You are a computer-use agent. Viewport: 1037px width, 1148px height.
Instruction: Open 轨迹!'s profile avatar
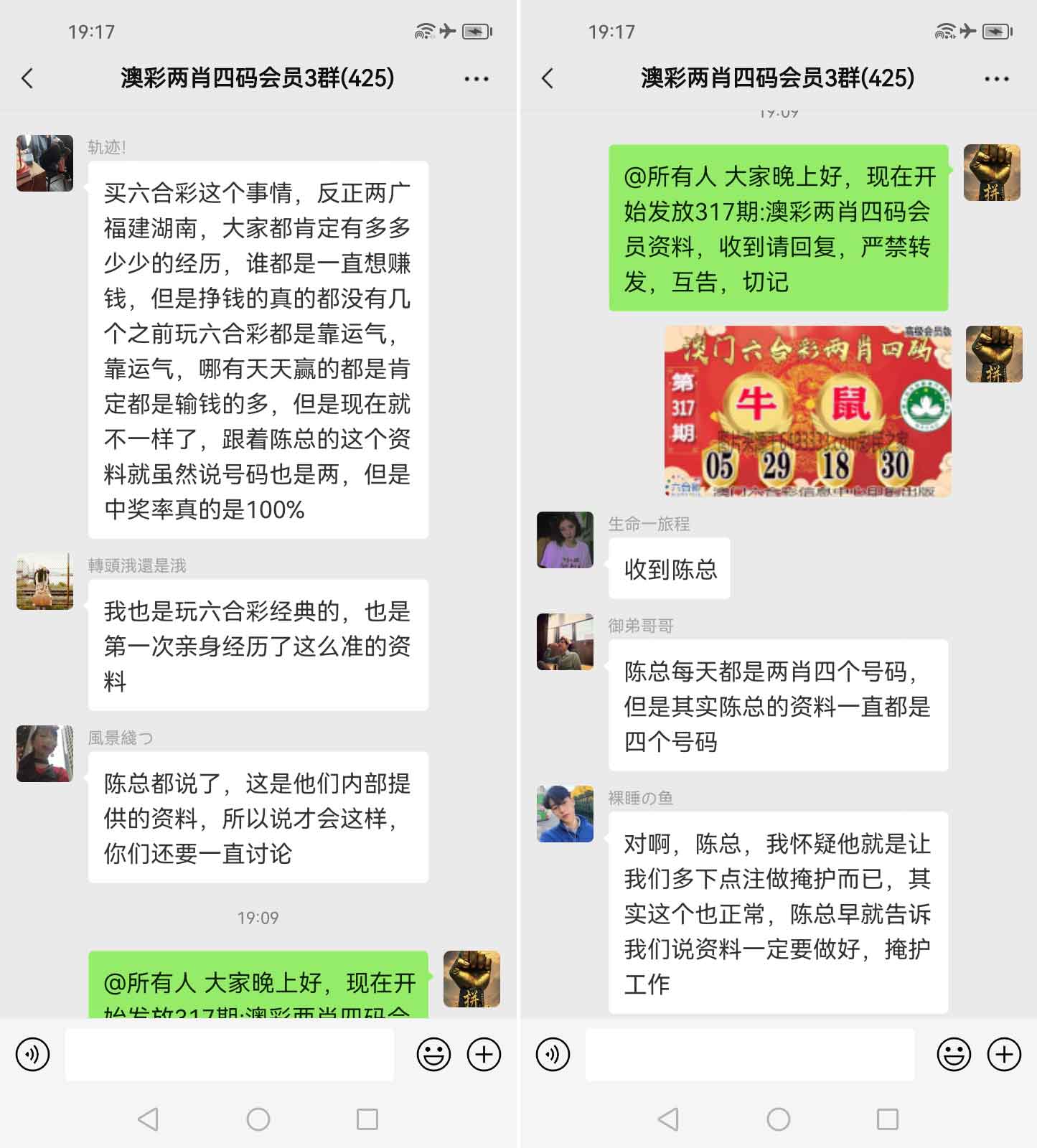[44, 163]
